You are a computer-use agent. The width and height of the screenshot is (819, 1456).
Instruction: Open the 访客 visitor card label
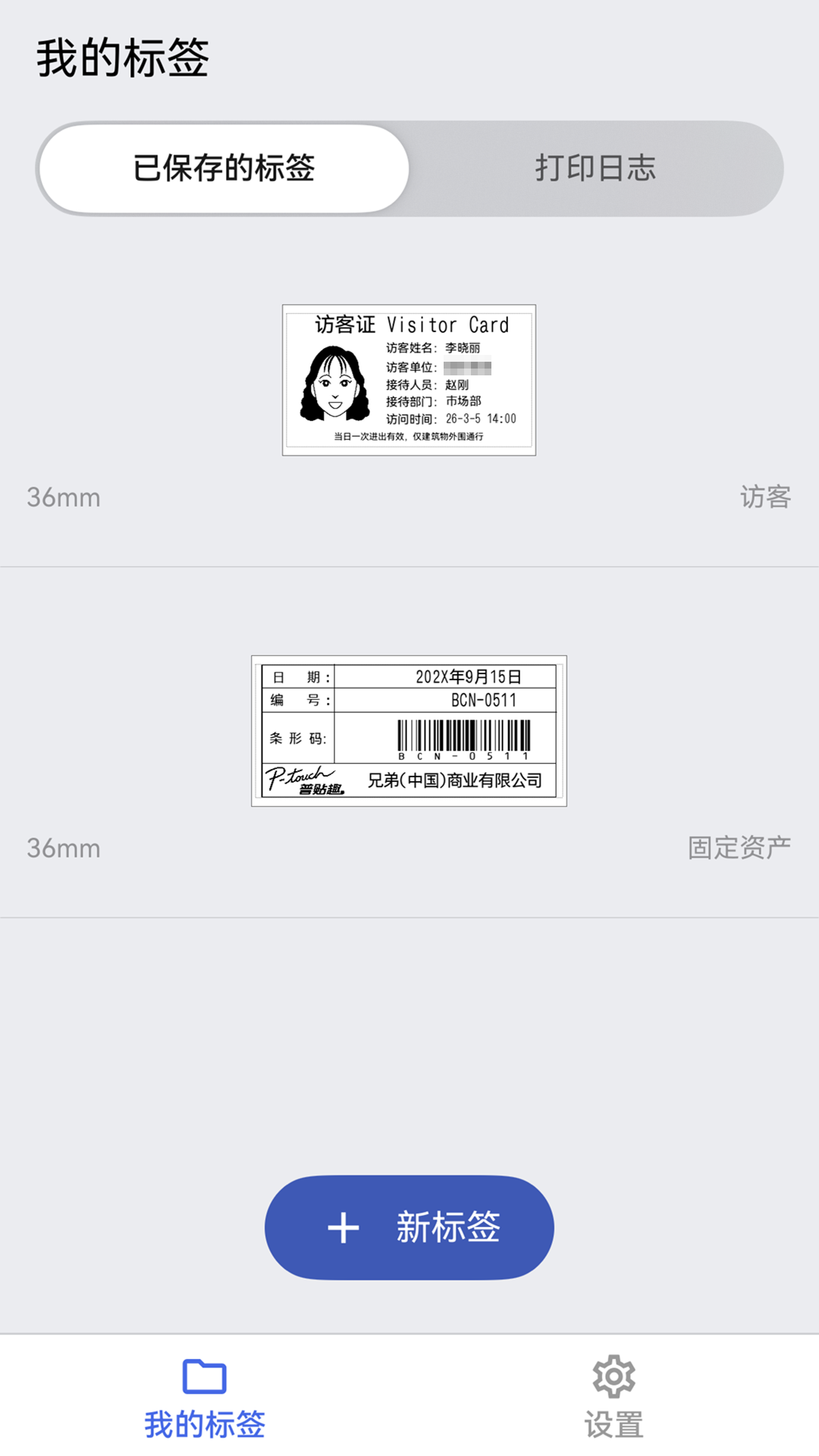409,380
